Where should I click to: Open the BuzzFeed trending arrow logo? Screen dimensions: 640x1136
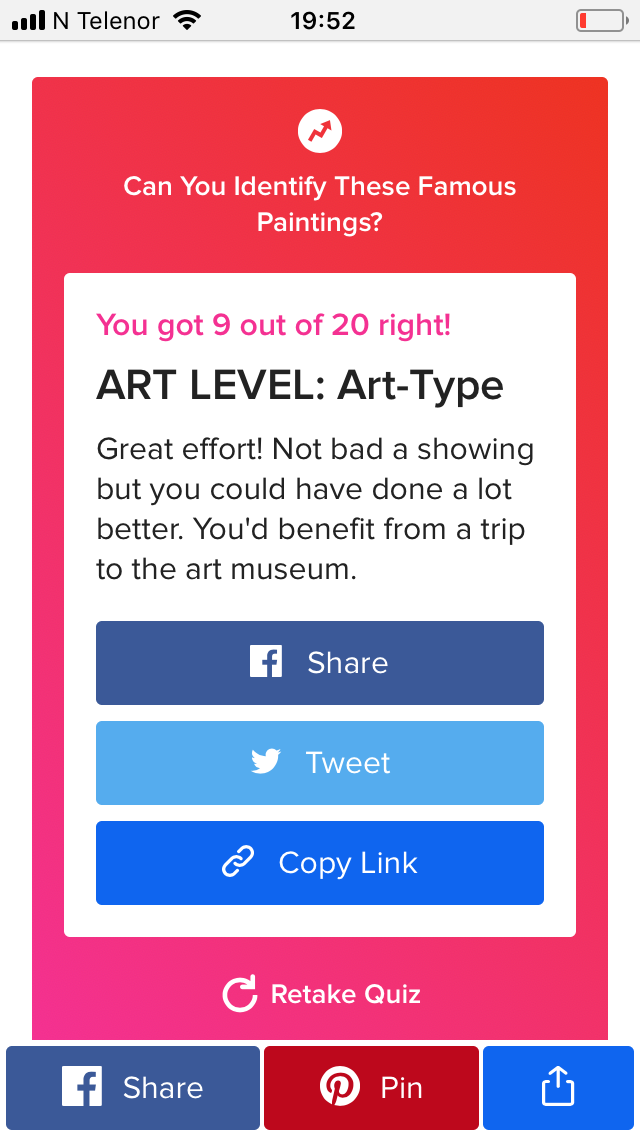(320, 131)
